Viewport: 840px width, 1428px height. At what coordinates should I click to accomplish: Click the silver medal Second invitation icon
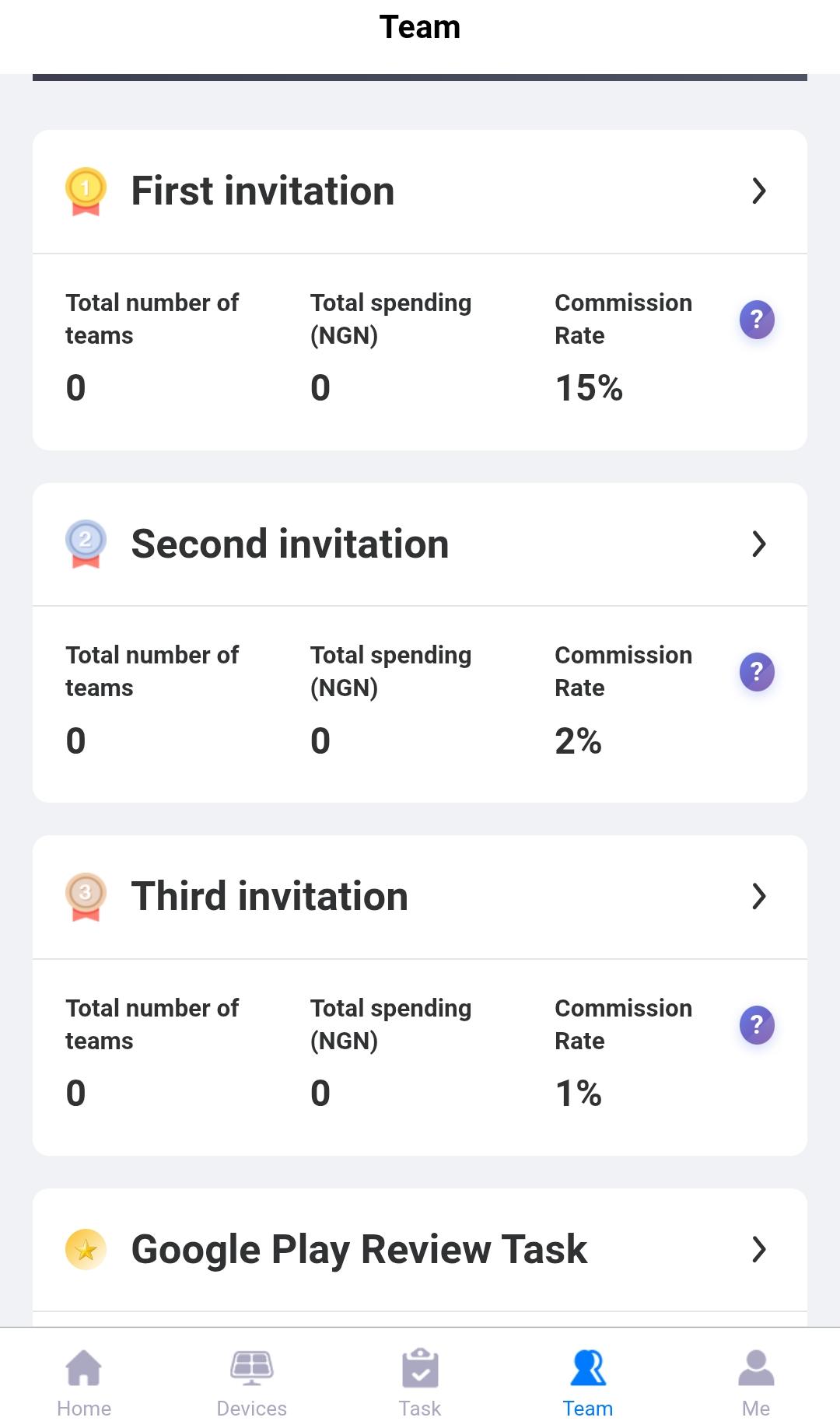pos(86,544)
